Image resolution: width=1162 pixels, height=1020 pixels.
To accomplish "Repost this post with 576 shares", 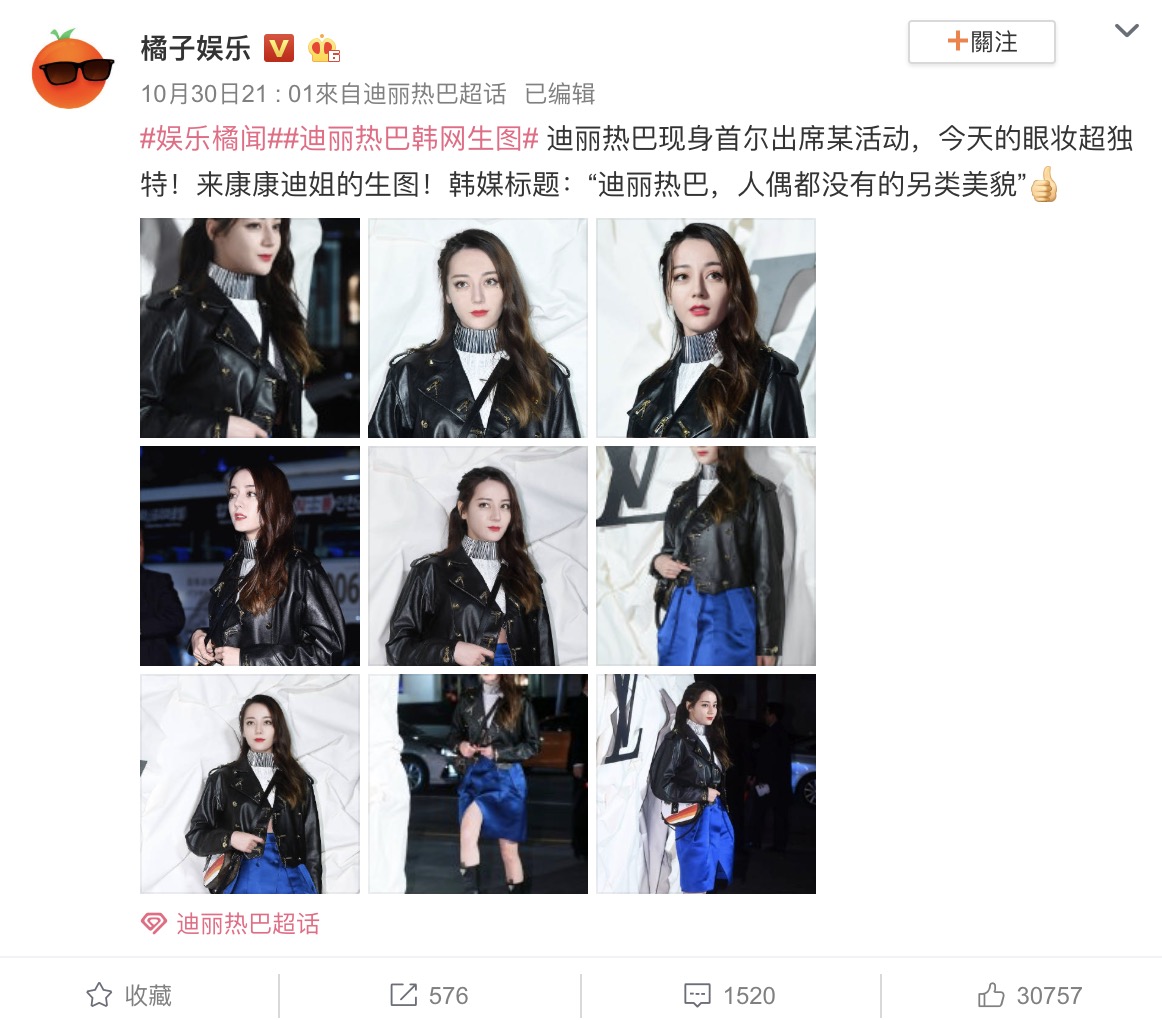I will pos(429,995).
